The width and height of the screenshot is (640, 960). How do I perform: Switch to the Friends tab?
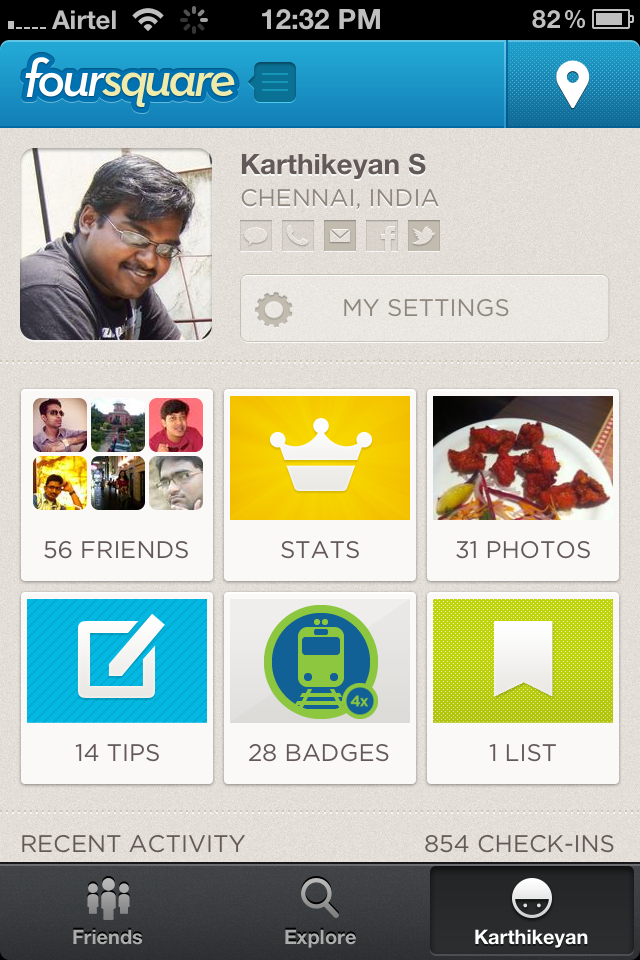[107, 912]
